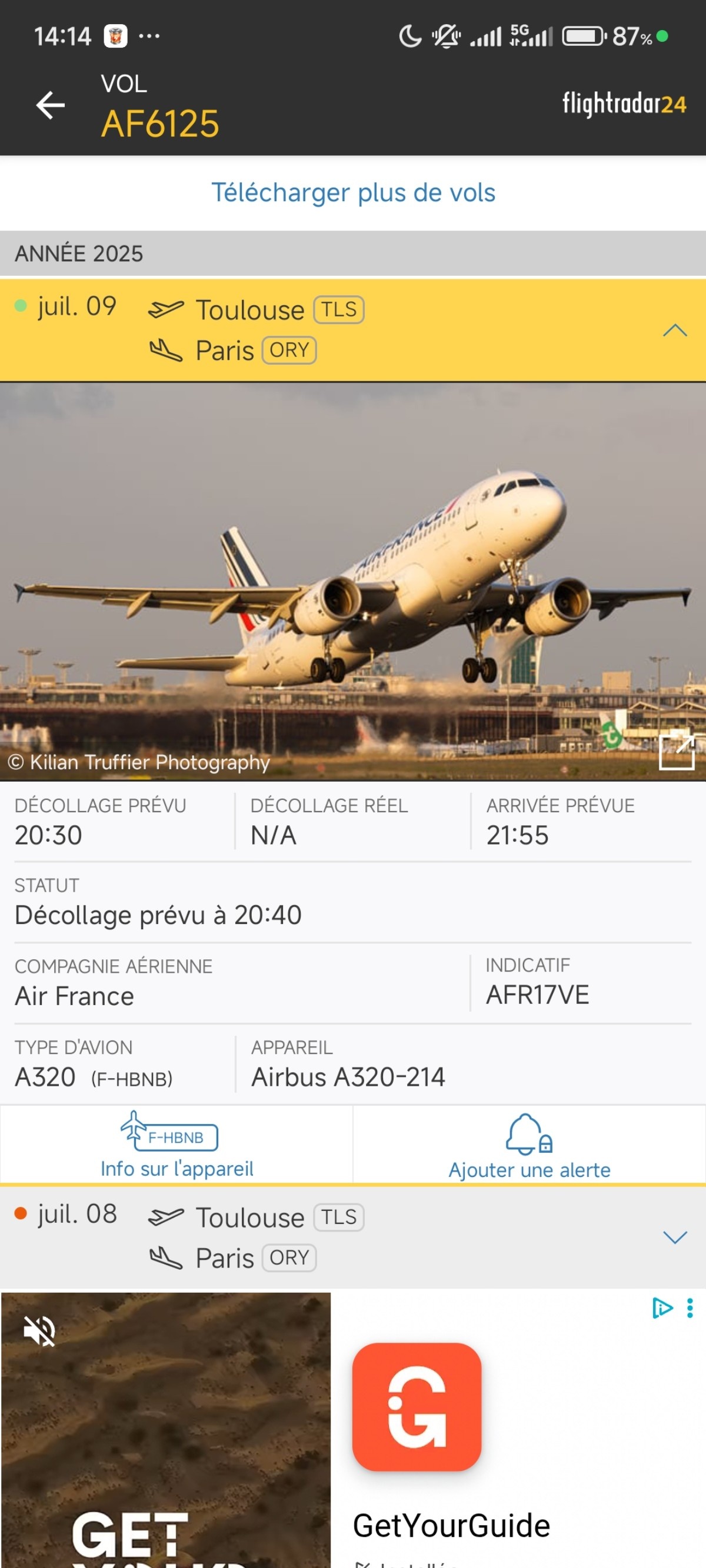The image size is (706, 1568).
Task: Open the GetYourGuide app ad
Action: coord(417,1407)
